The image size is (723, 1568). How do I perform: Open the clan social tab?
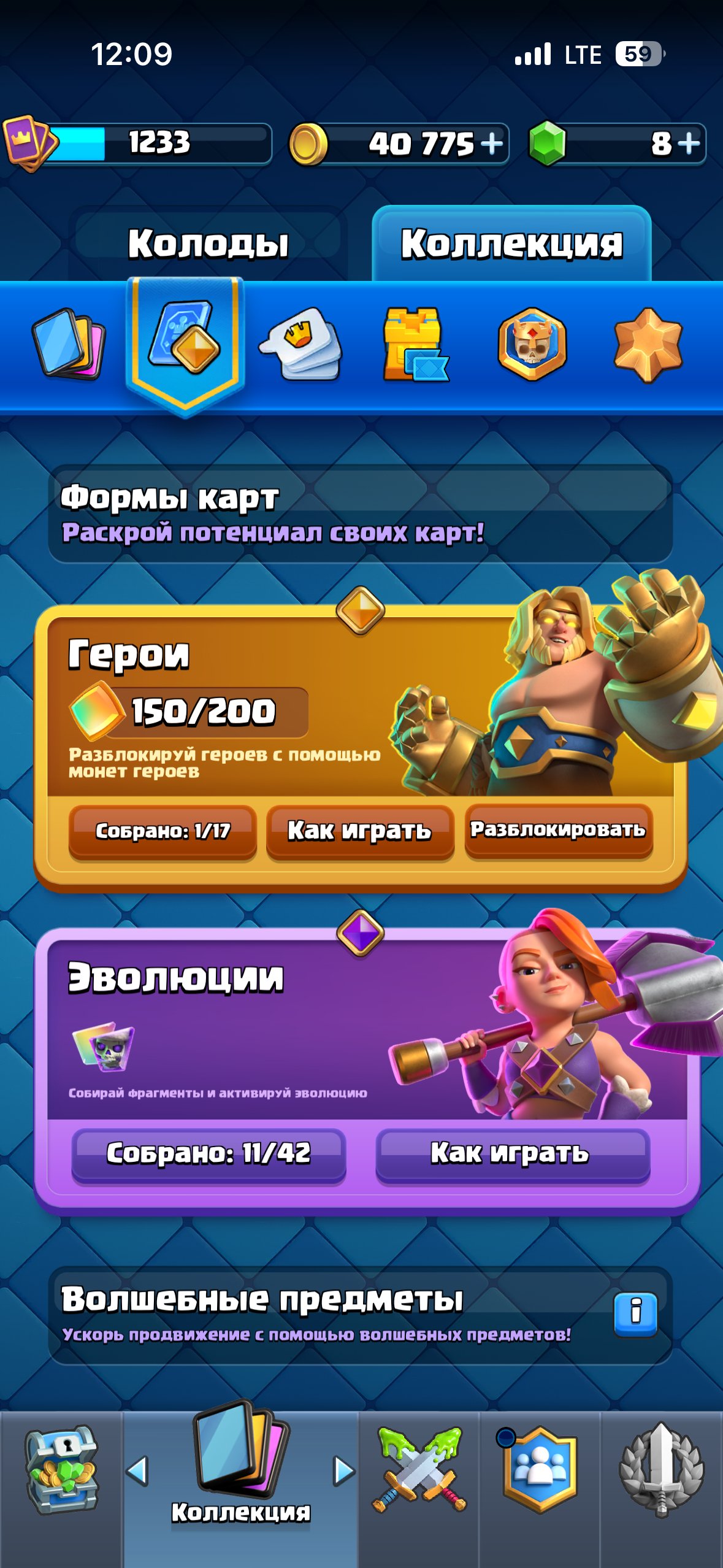tap(540, 1469)
